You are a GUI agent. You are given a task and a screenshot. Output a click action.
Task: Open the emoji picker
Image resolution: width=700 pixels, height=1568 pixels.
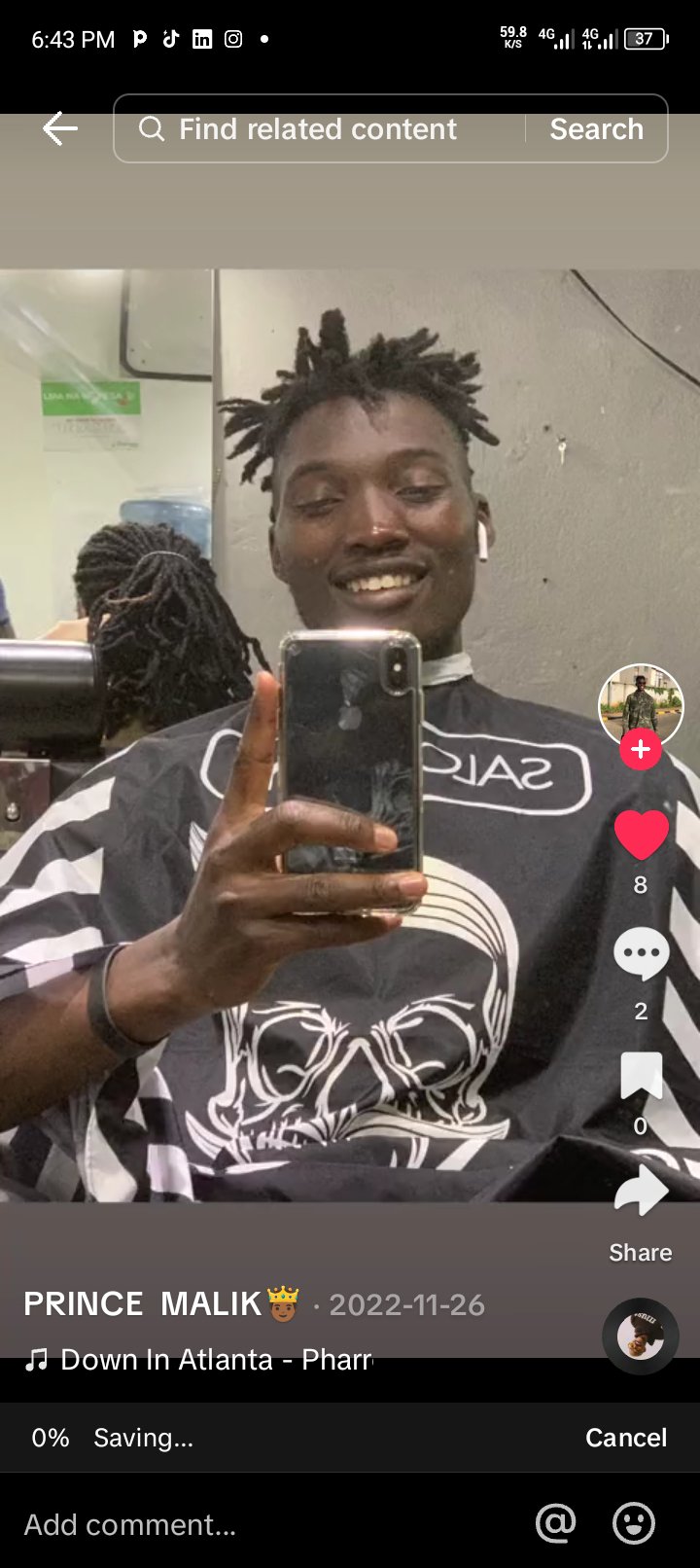point(634,1524)
